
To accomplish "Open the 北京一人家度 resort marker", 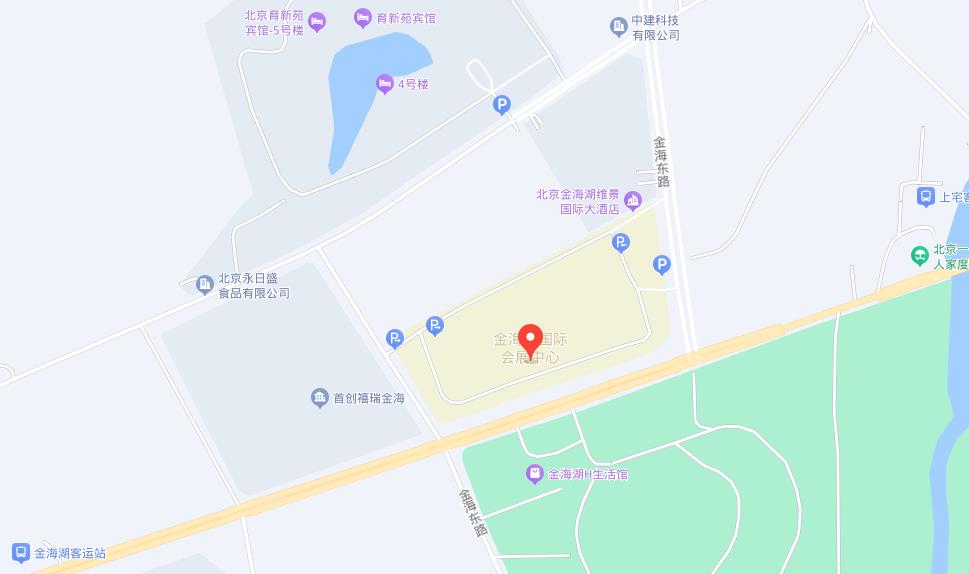I will [x=920, y=256].
